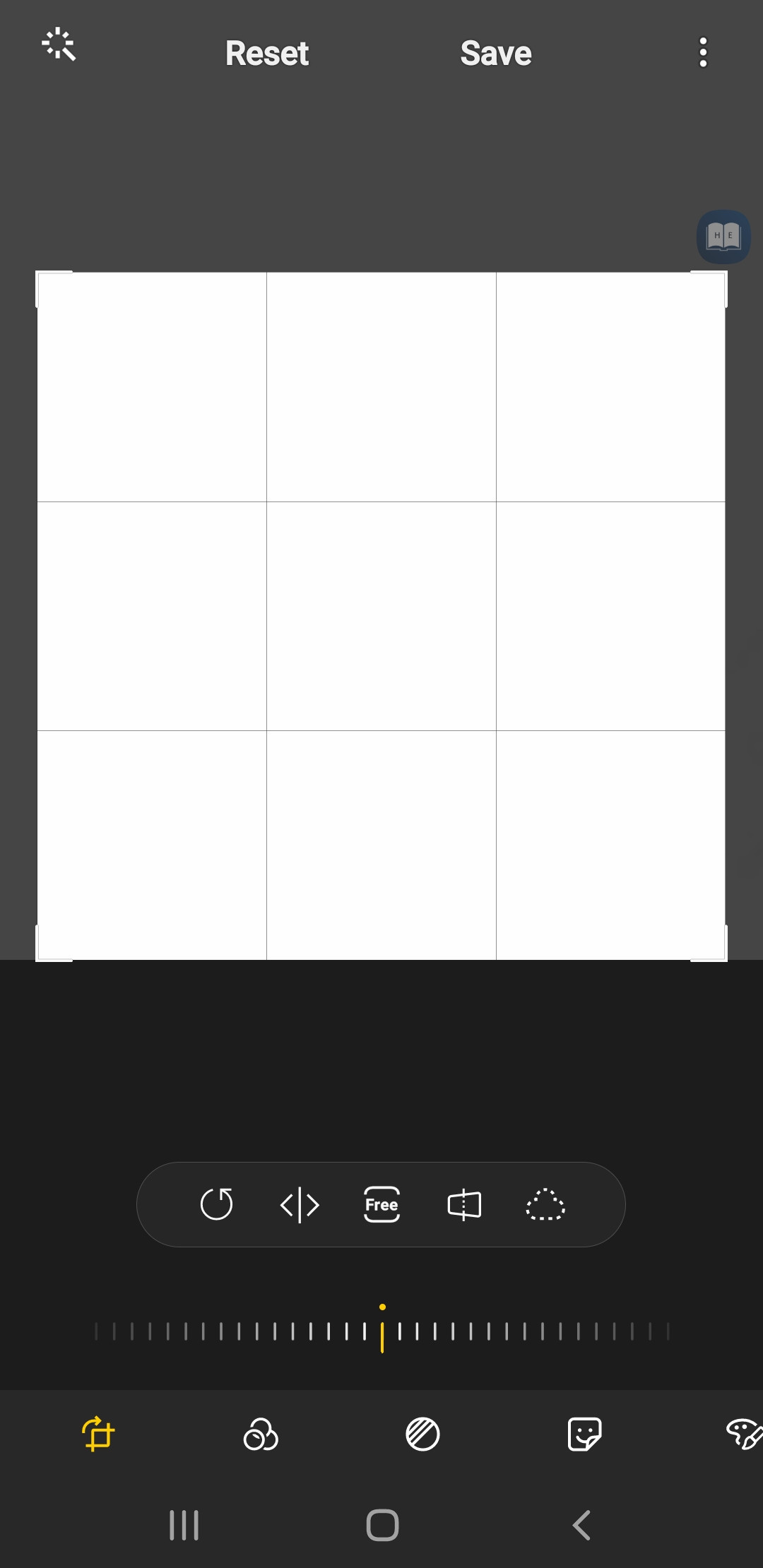
Task: Open the tone adjustment tab
Action: click(422, 1434)
